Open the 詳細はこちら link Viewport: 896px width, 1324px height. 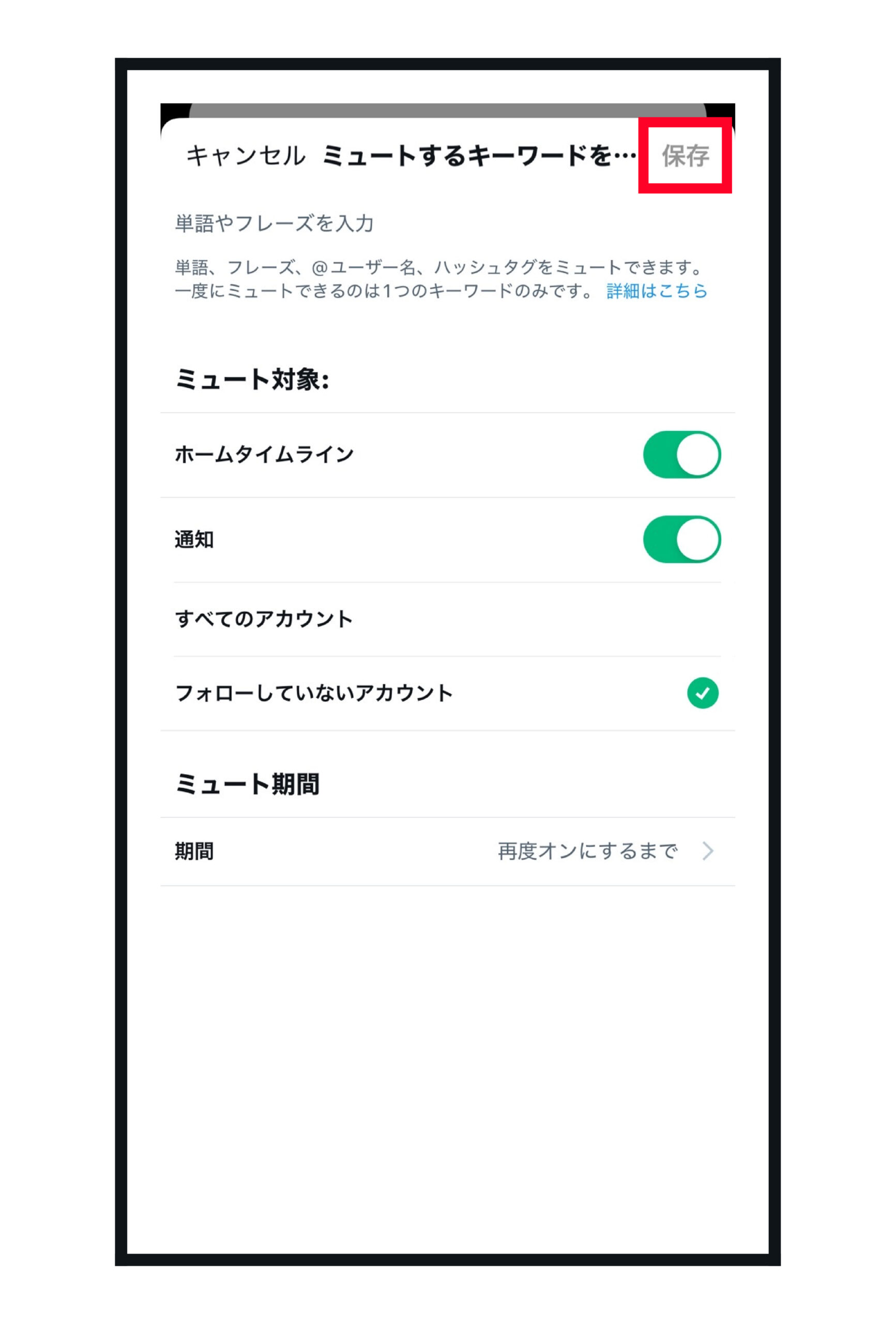656,291
